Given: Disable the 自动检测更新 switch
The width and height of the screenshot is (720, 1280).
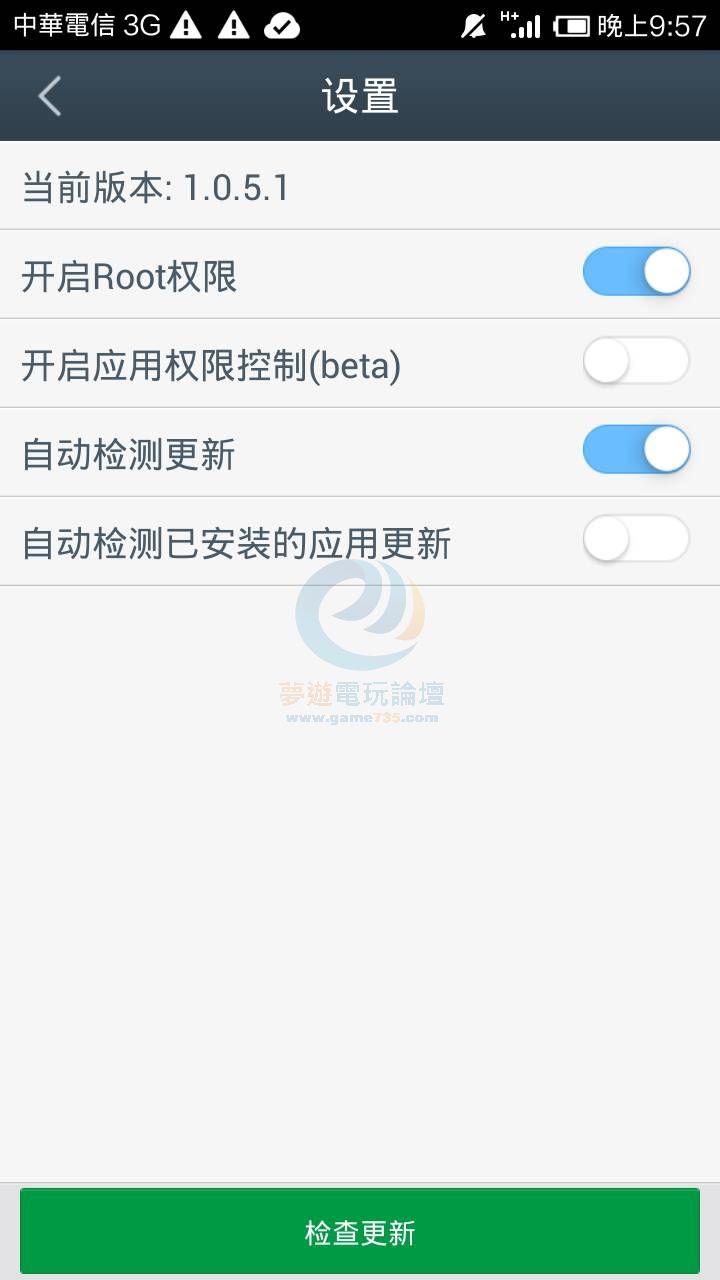Looking at the screenshot, I should 637,449.
